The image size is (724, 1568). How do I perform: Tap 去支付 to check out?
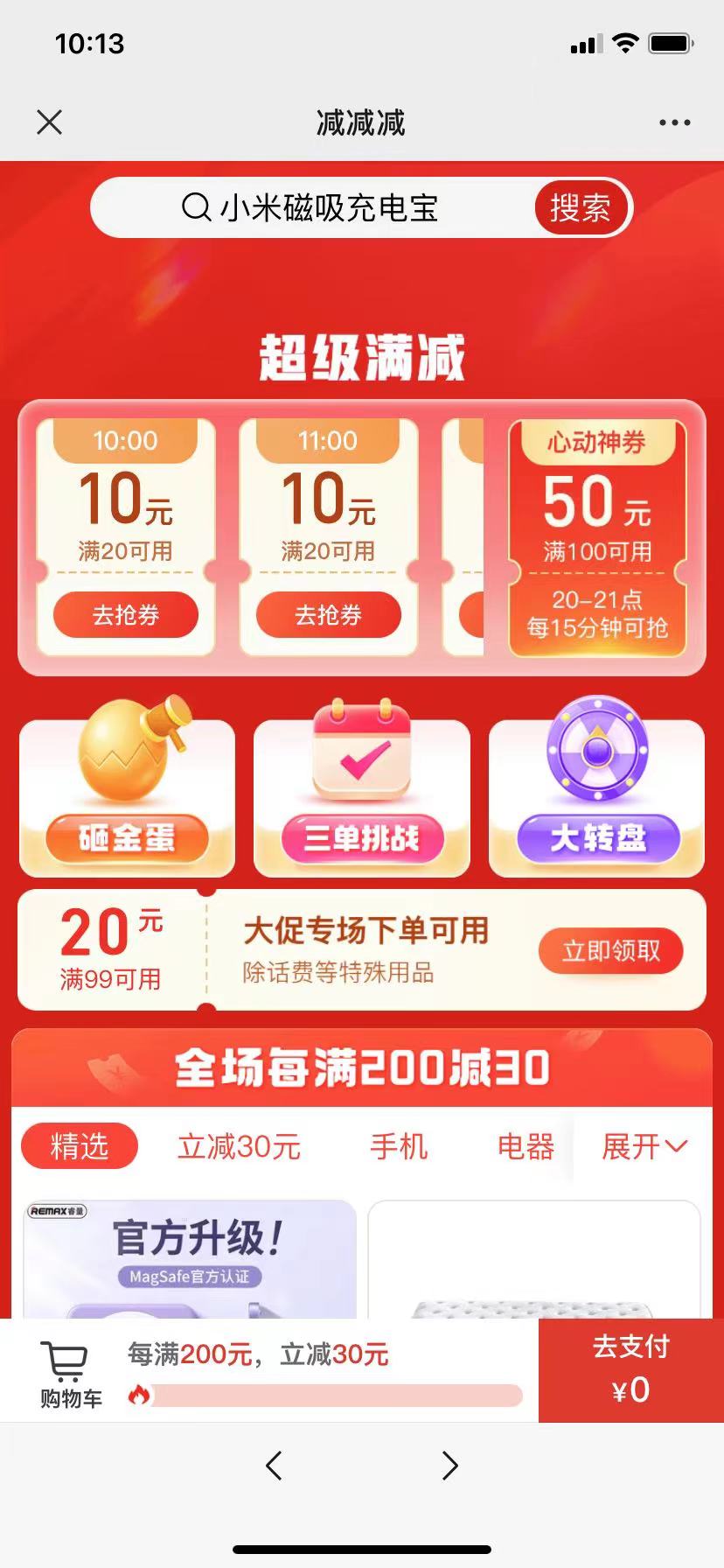(x=630, y=1369)
